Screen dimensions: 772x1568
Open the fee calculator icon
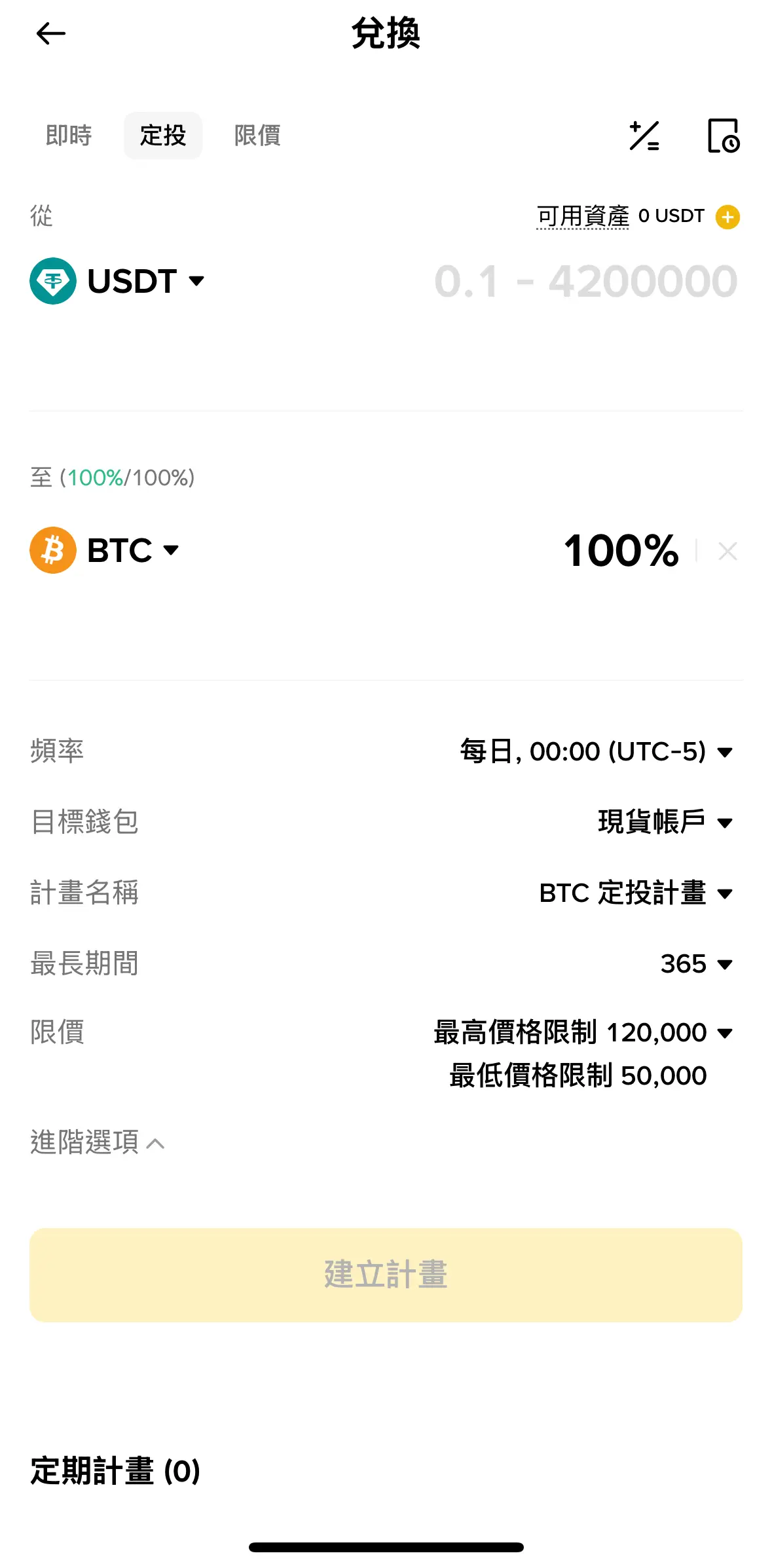pyautogui.click(x=644, y=136)
